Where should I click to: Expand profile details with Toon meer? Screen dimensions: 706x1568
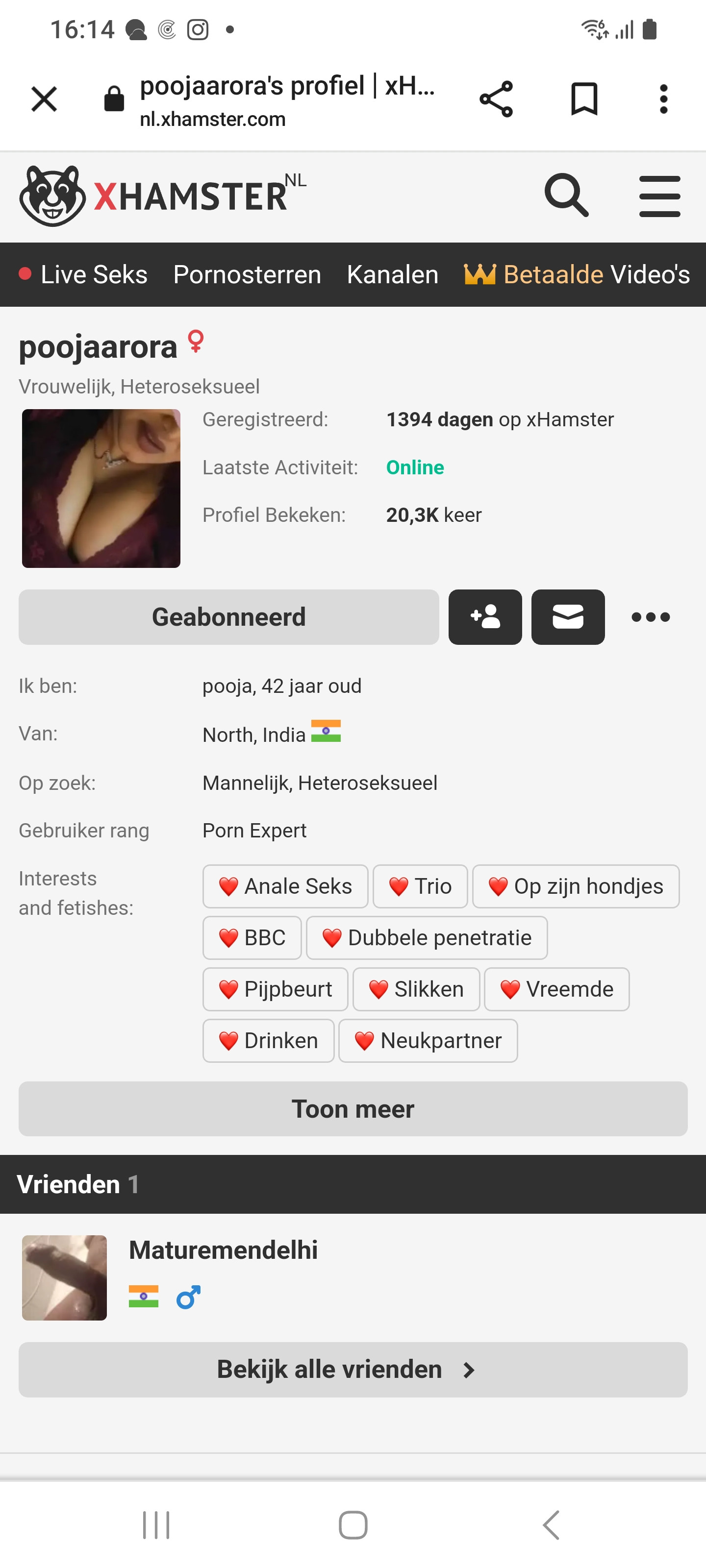pyautogui.click(x=353, y=1108)
